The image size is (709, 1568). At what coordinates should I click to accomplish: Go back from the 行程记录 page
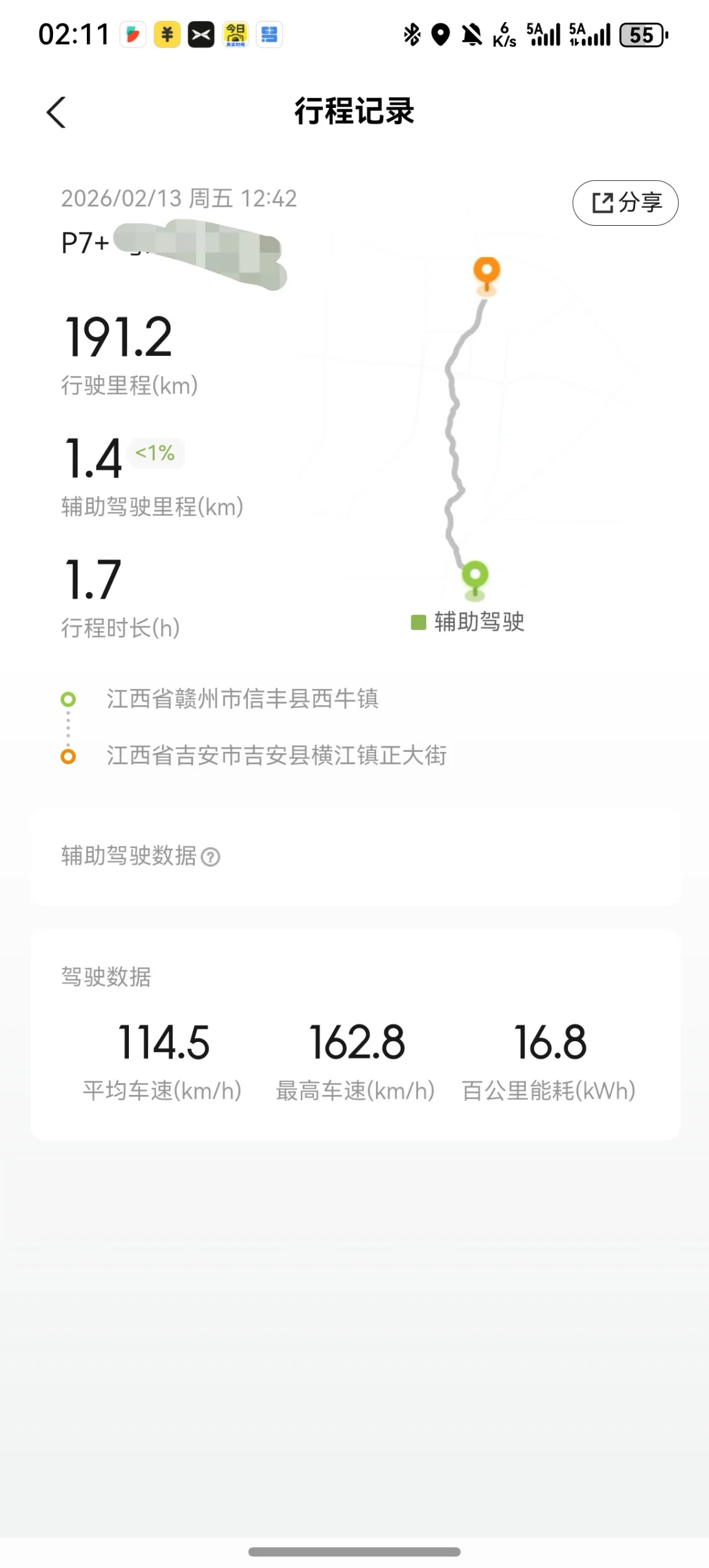[56, 112]
